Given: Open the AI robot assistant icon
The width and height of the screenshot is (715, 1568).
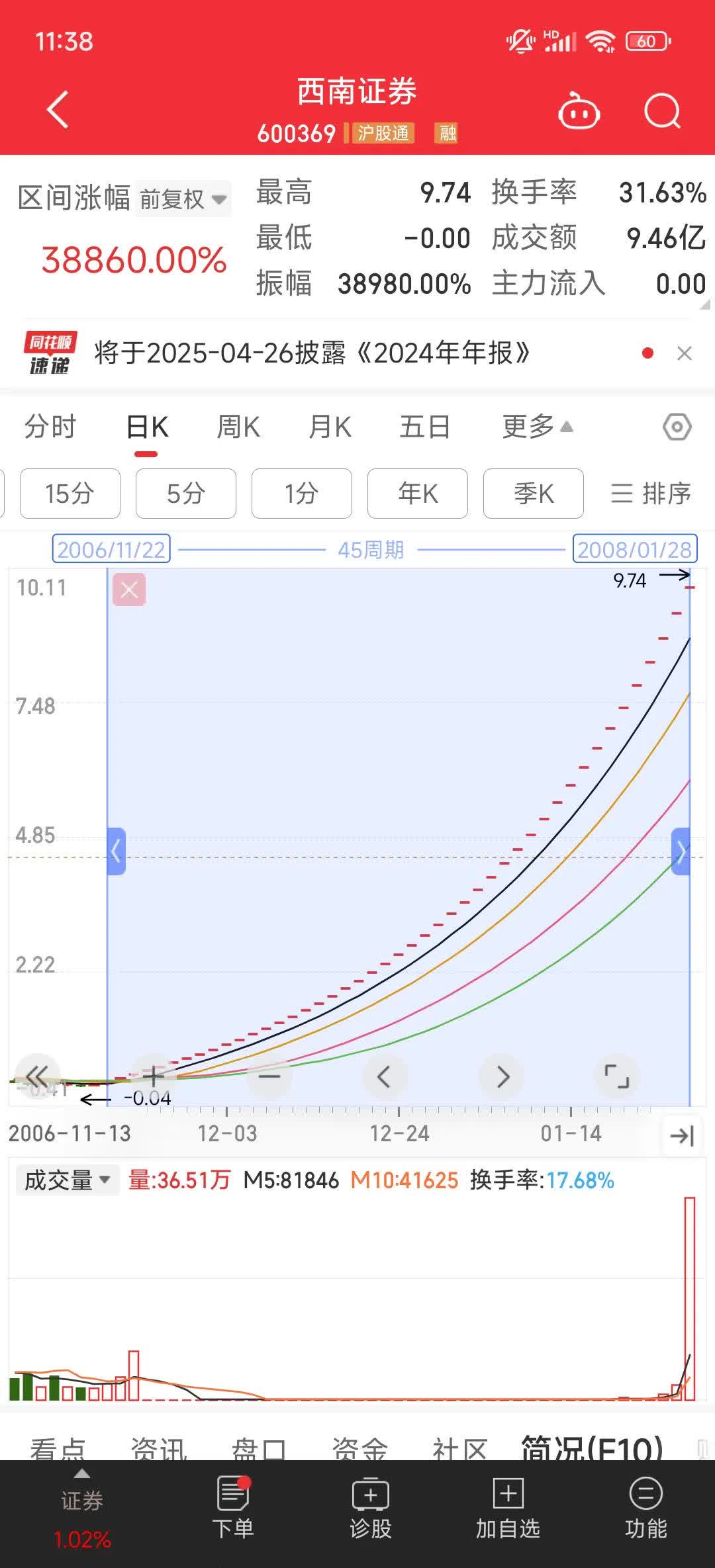Looking at the screenshot, I should coord(579,110).
